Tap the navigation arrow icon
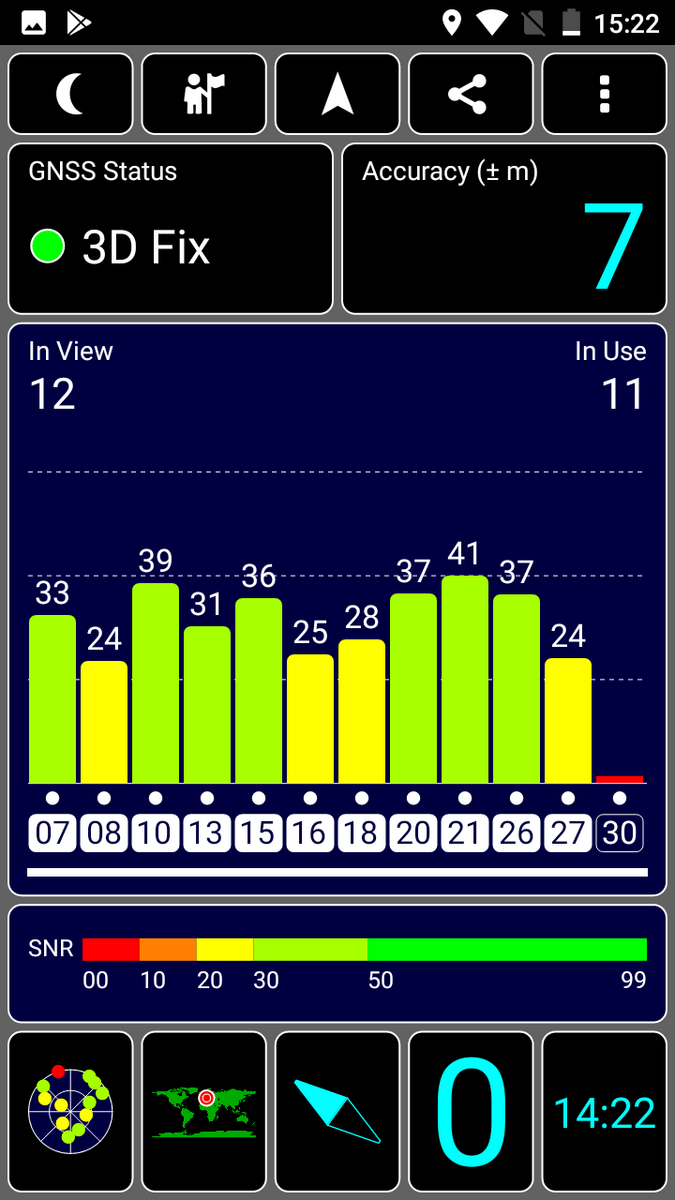The image size is (675, 1200). pyautogui.click(x=338, y=94)
